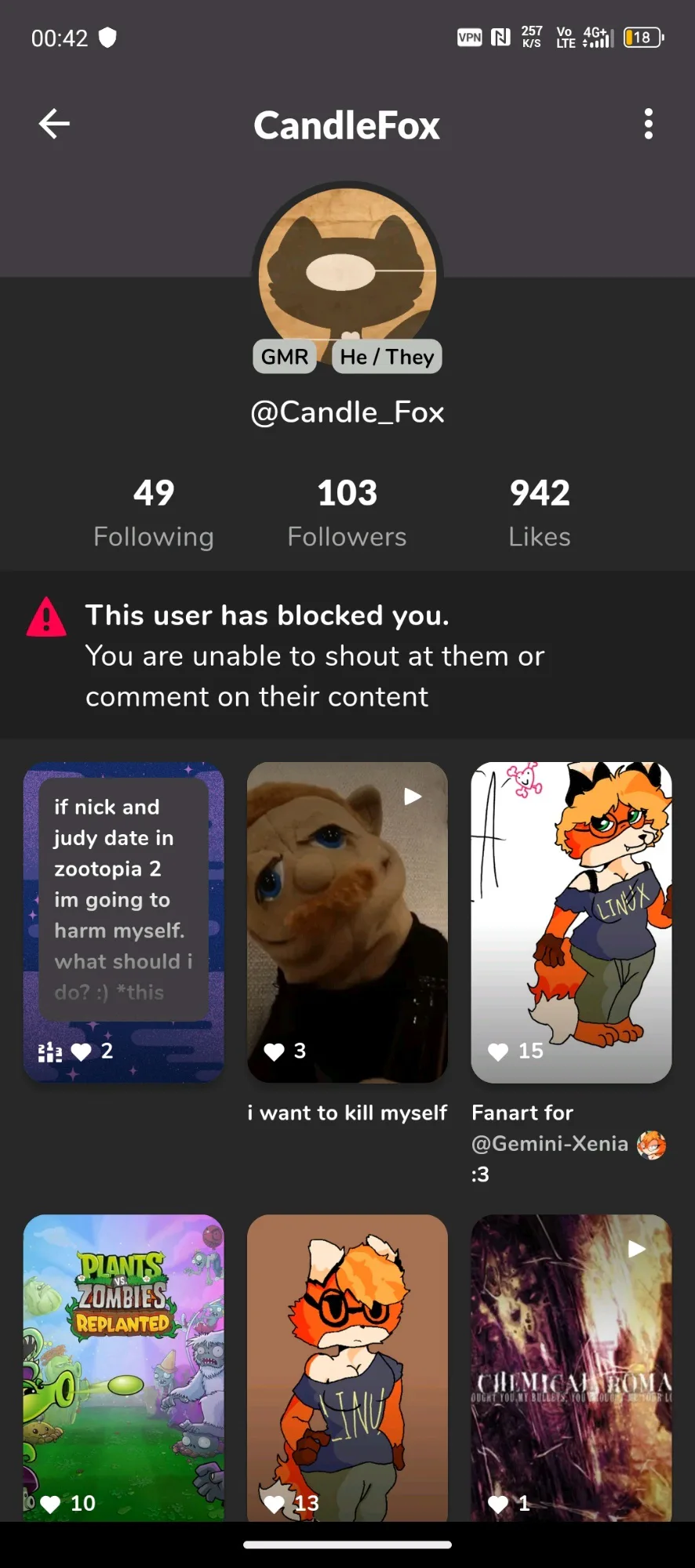View the 942 Likes count
Image resolution: width=695 pixels, height=1568 pixels.
540,513
